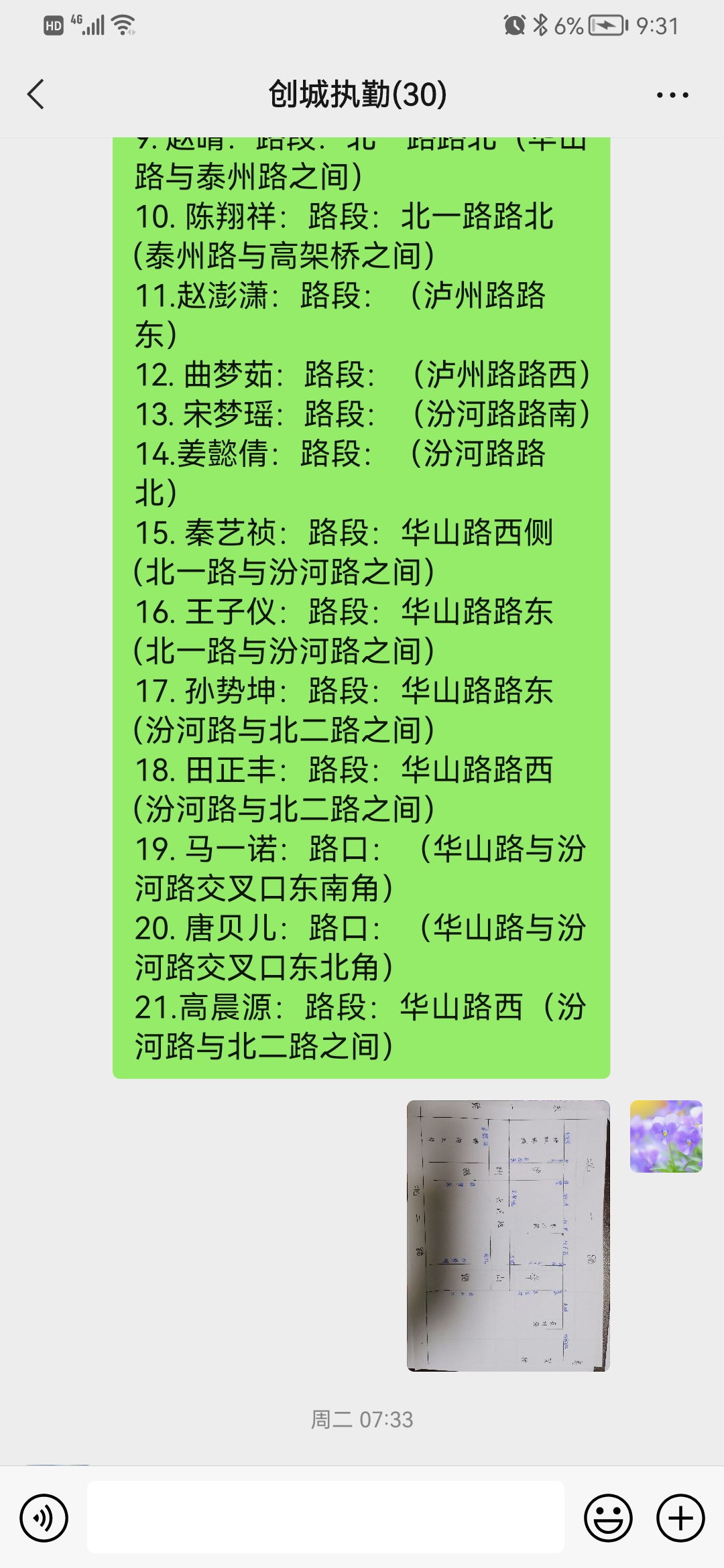
Task: Open the emoji sticker panel
Action: 609,1518
